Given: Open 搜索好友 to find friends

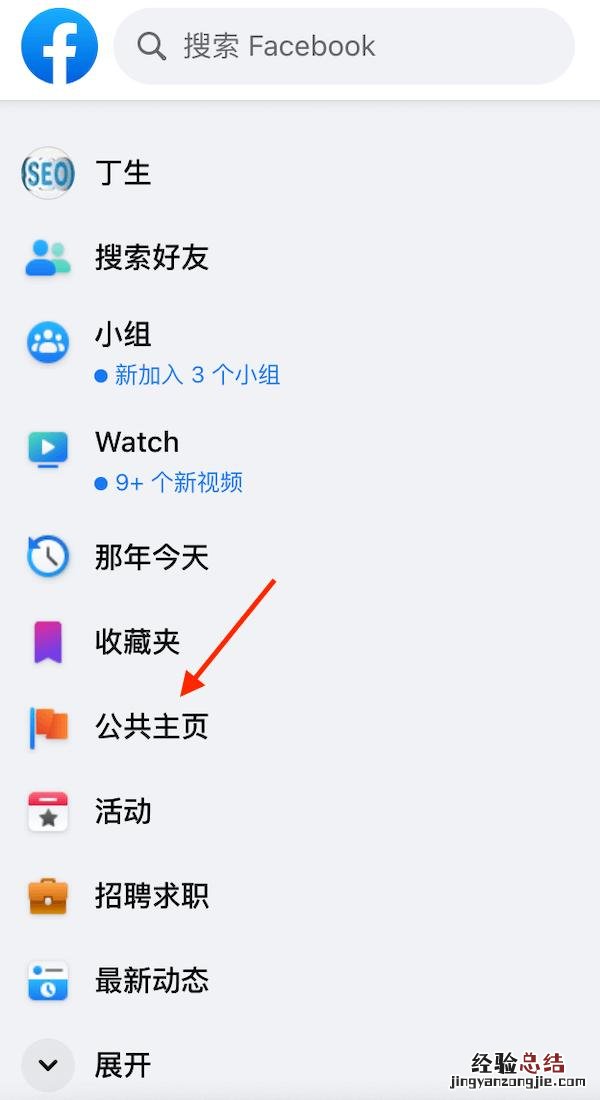Looking at the screenshot, I should click(x=151, y=257).
